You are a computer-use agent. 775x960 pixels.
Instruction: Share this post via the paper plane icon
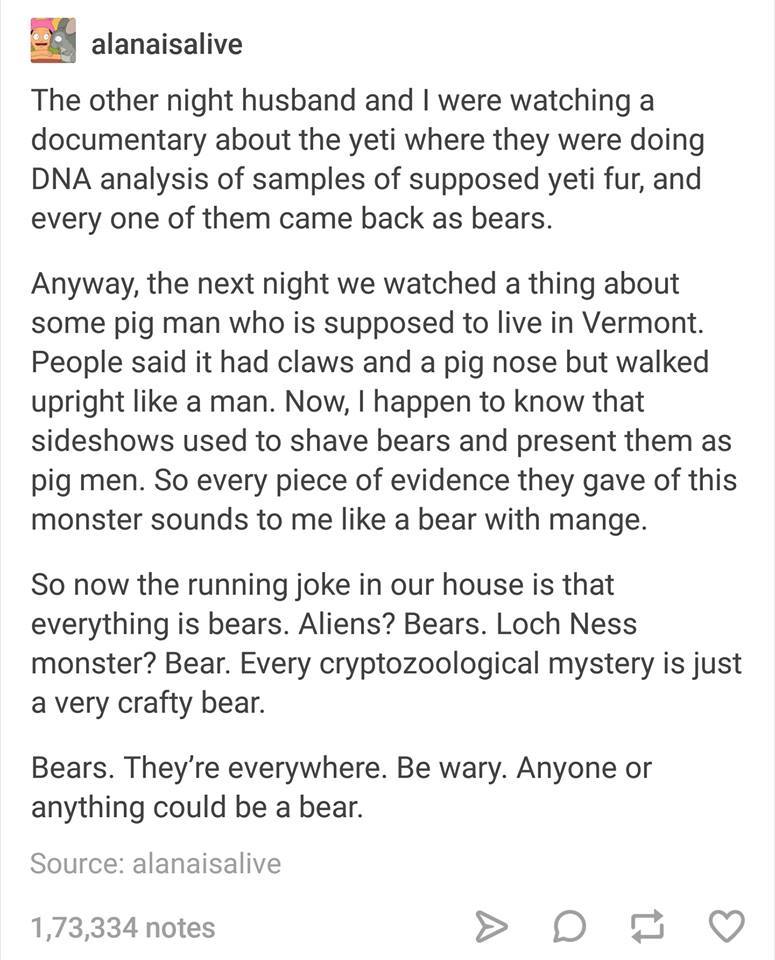coord(489,927)
